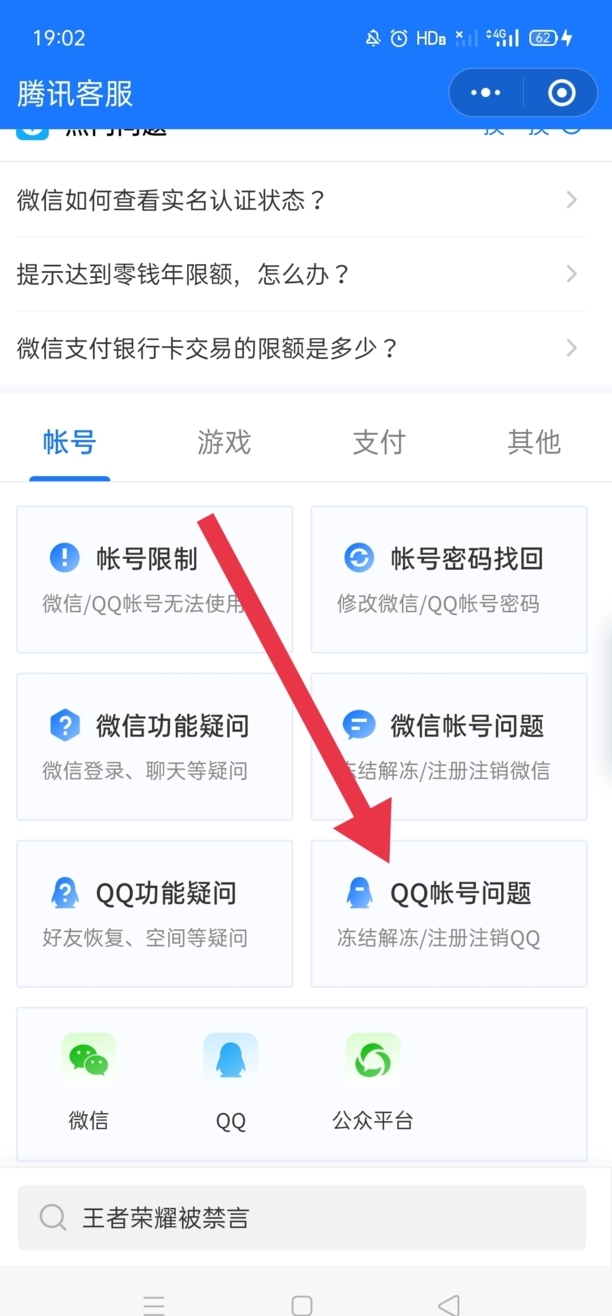This screenshot has height=1316, width=612.
Task: Open the 公众平台 product icon
Action: [373, 1080]
